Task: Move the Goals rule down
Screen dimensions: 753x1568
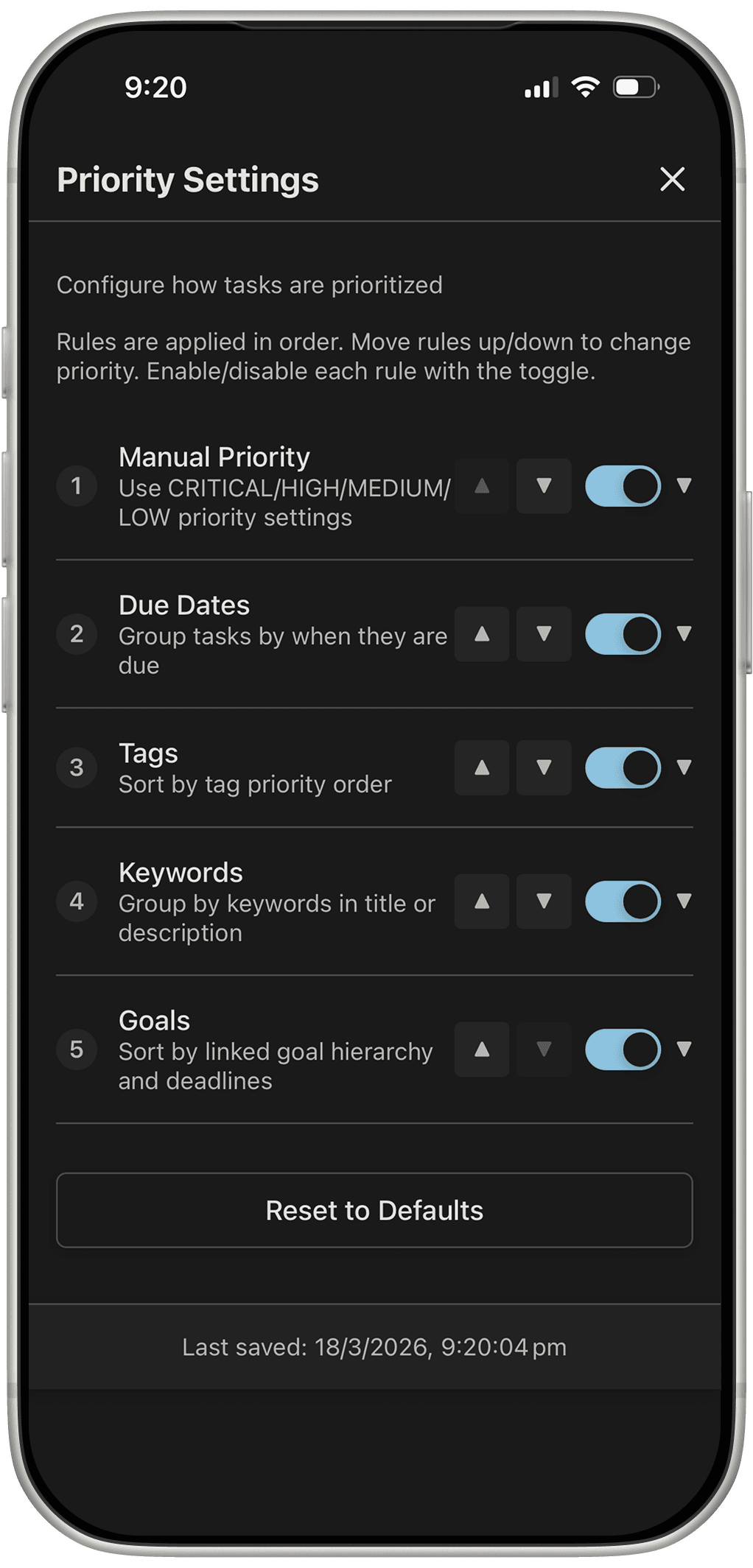Action: point(543,1050)
